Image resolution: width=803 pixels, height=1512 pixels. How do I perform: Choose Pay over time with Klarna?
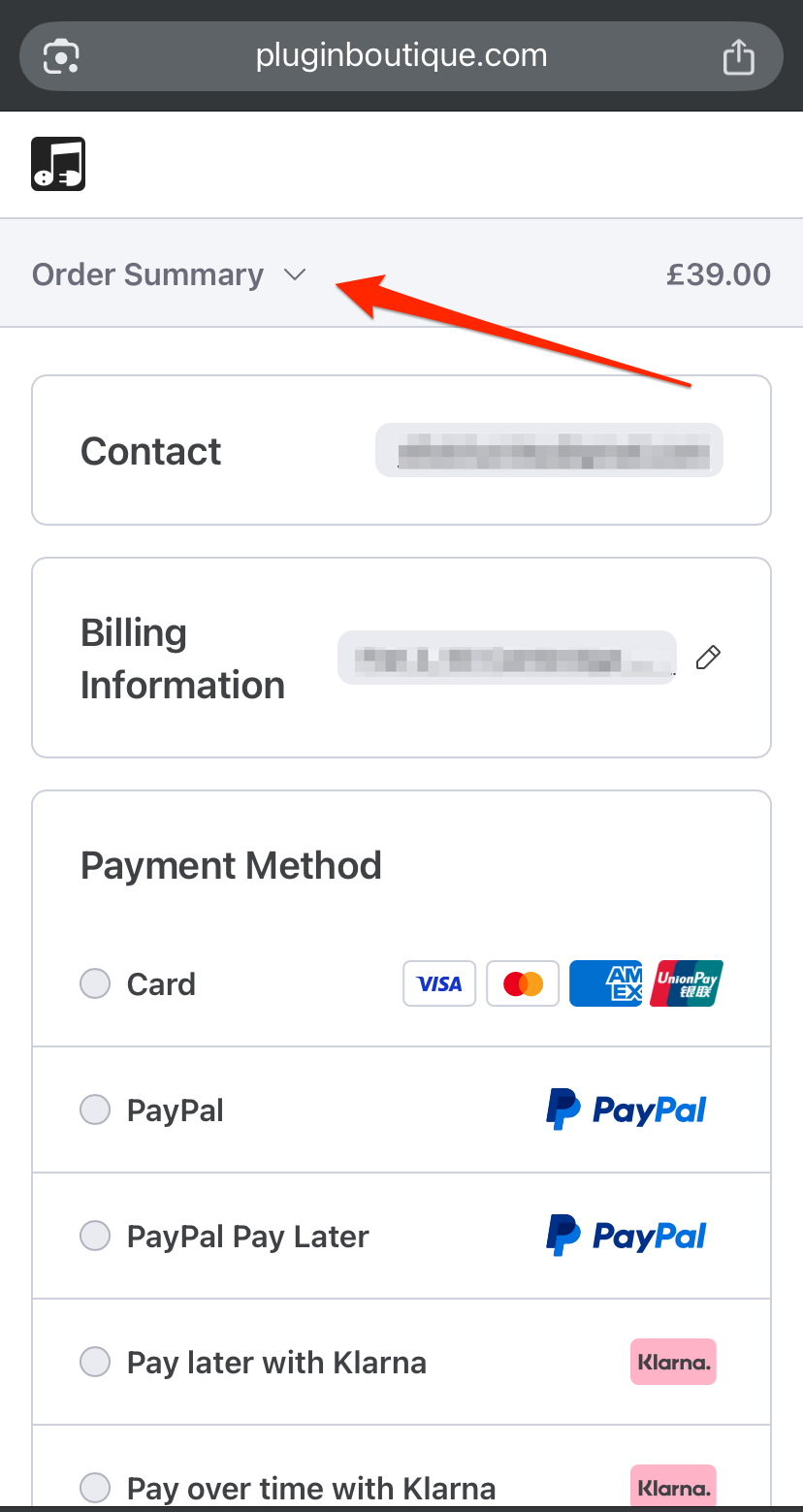tap(95, 1487)
